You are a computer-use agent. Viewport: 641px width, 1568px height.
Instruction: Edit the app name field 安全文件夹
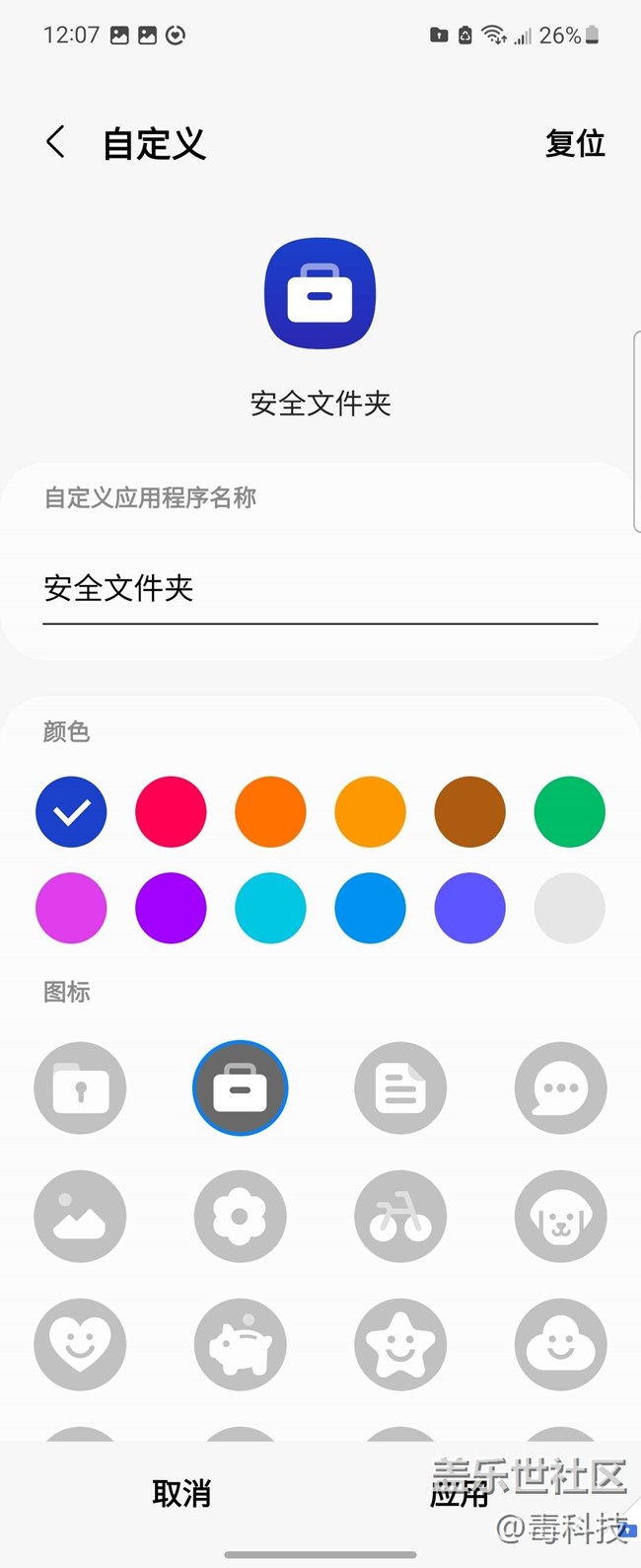click(x=320, y=589)
